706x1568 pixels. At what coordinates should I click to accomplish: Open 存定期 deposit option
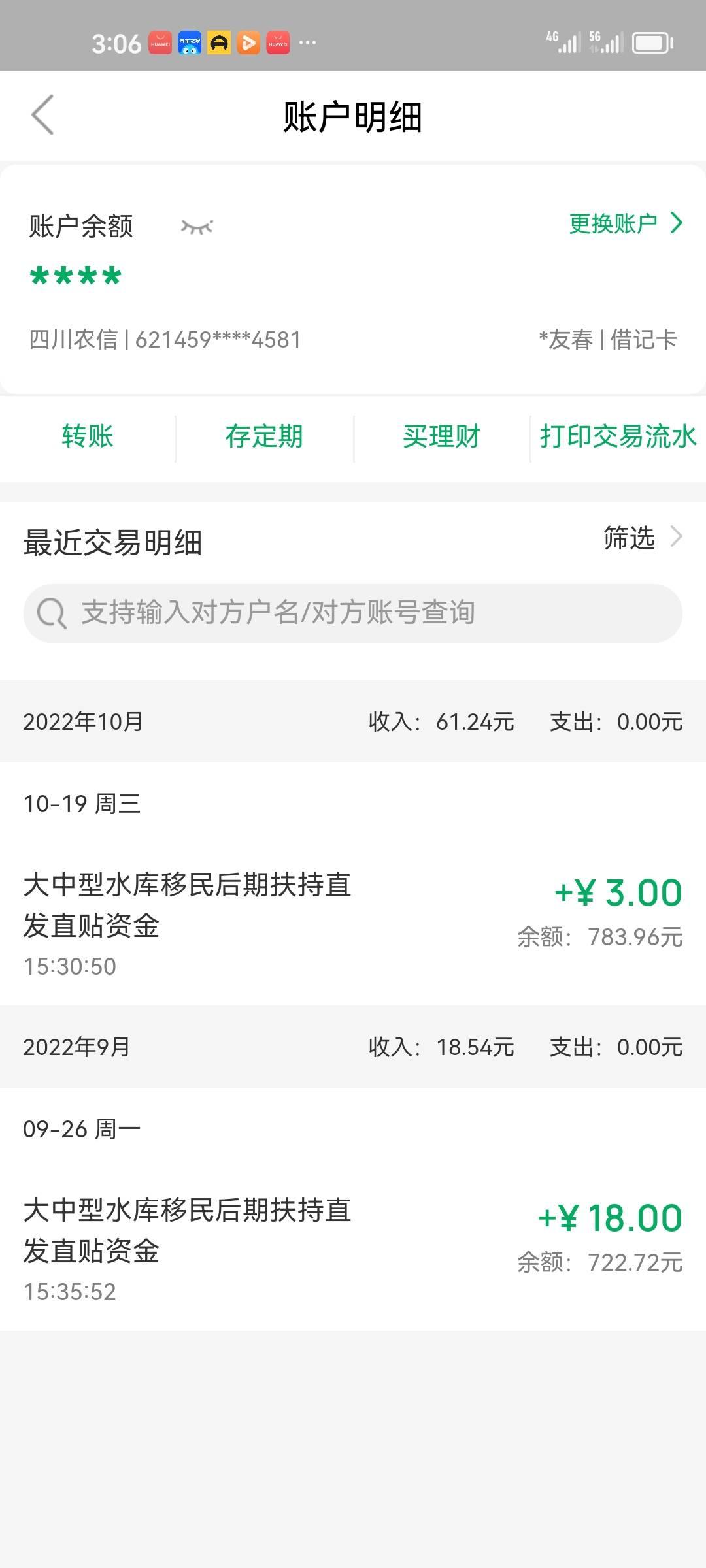[x=264, y=436]
